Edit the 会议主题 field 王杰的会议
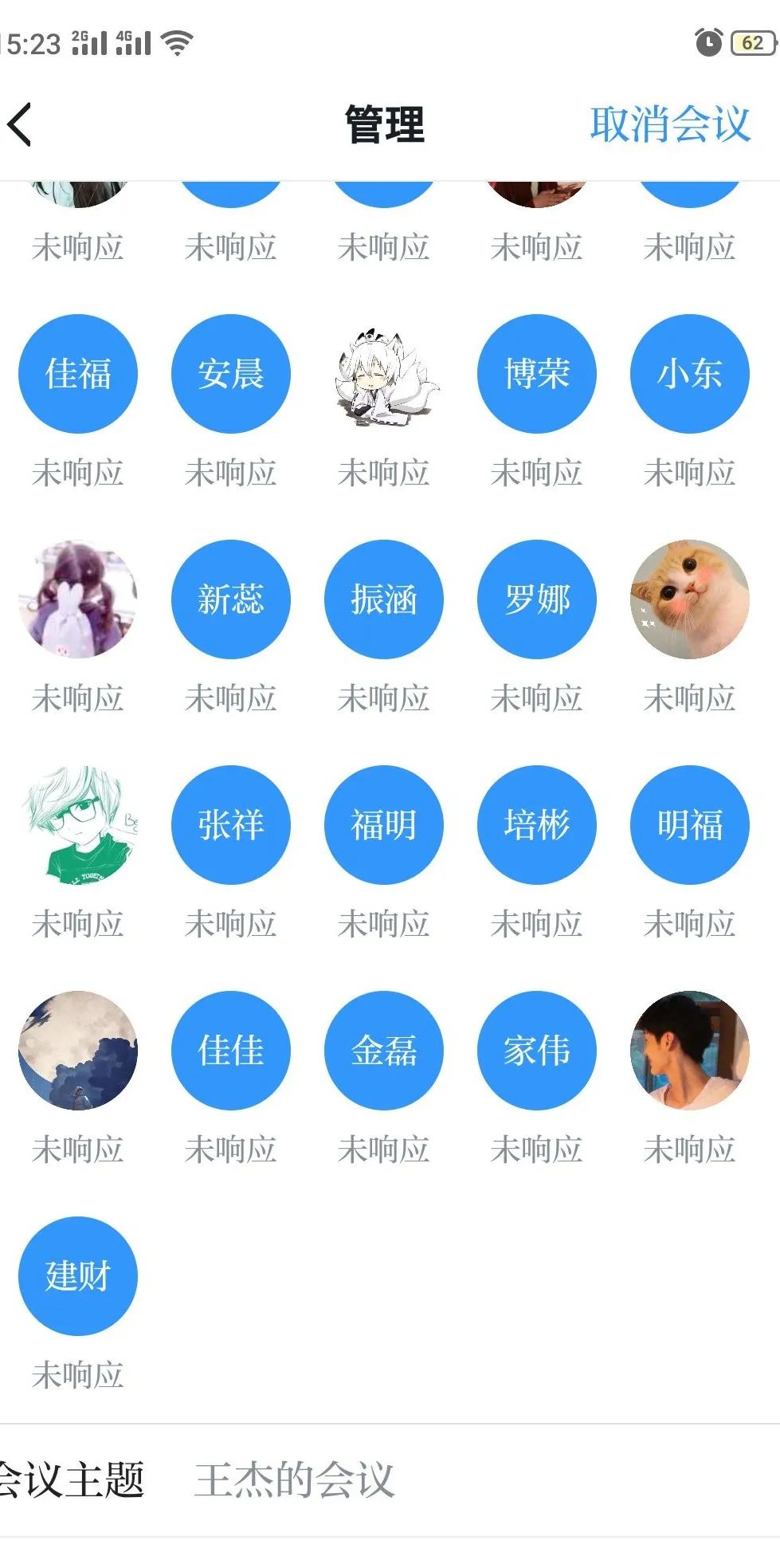 point(295,1480)
